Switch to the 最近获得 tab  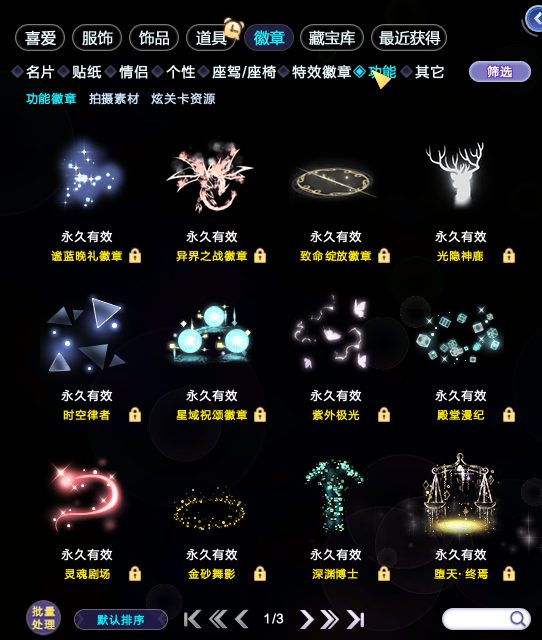click(409, 38)
